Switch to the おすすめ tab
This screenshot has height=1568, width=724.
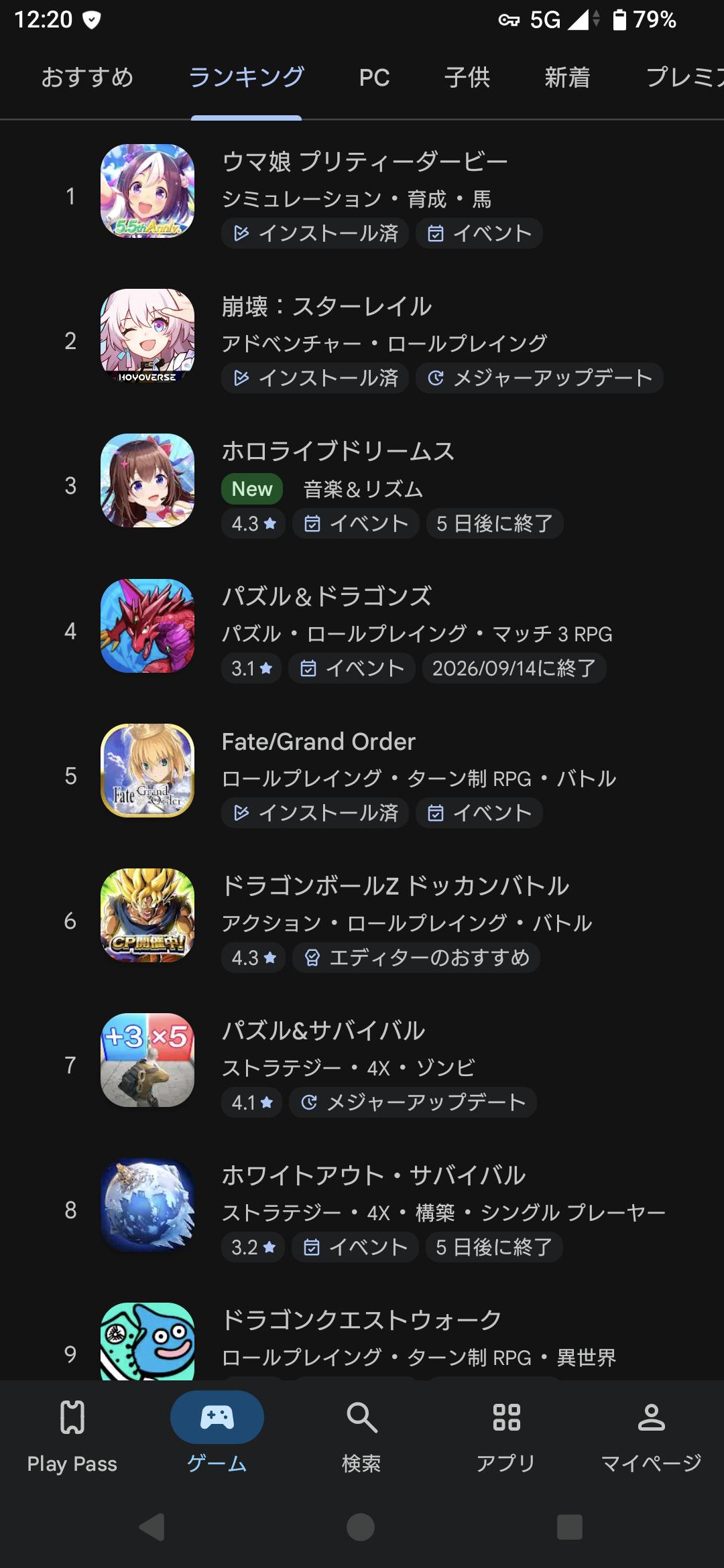coord(87,78)
